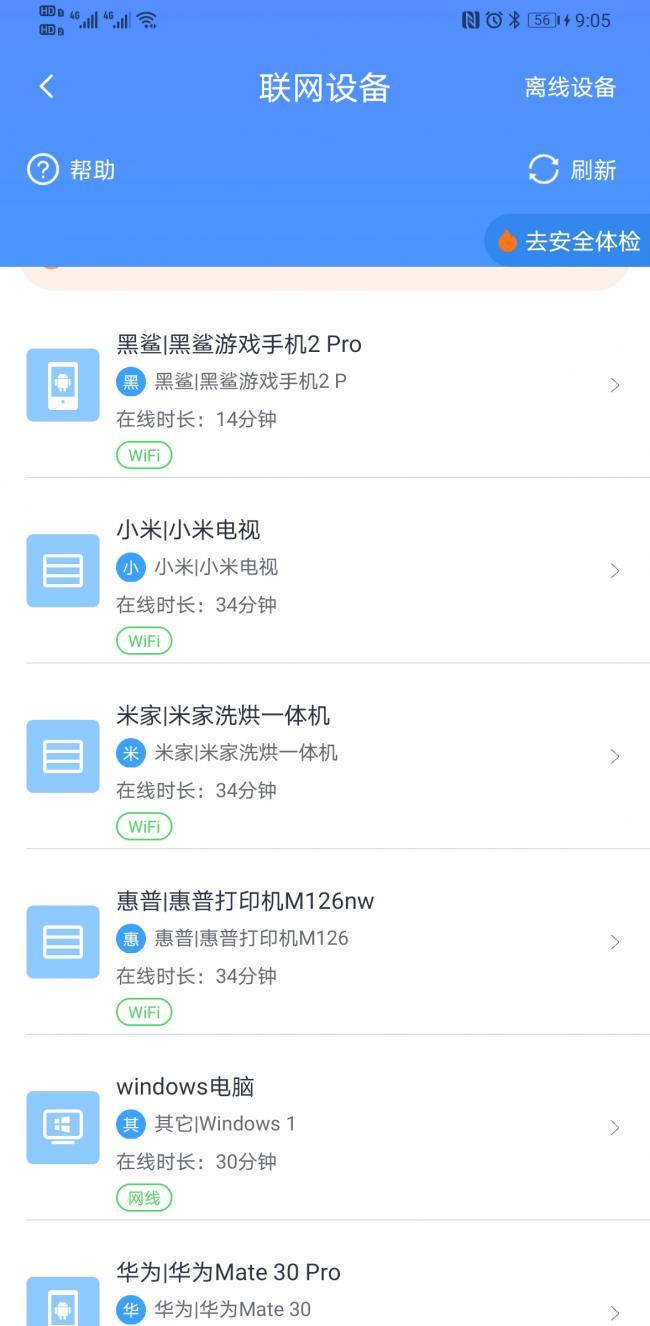The image size is (650, 1326).
Task: Tap the 帮助 help button
Action: (71, 170)
